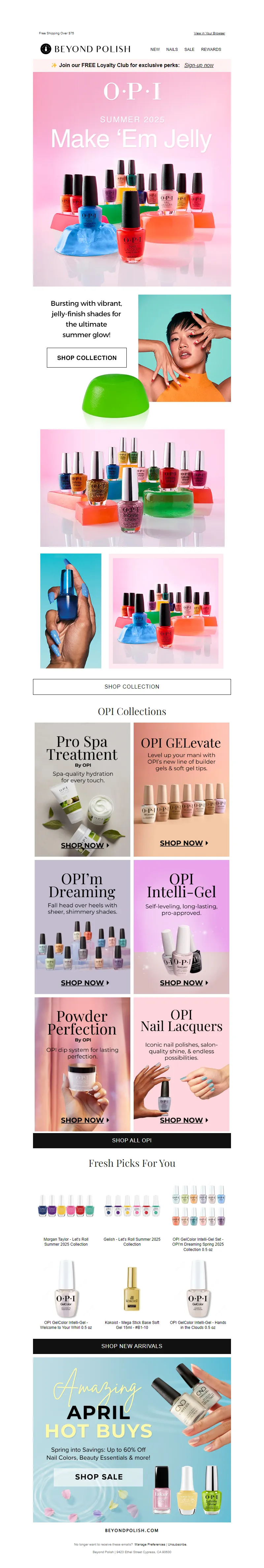This screenshot has height=1568, width=264.
Task: Open the Unsubscribe link
Action: [x=177, y=1544]
